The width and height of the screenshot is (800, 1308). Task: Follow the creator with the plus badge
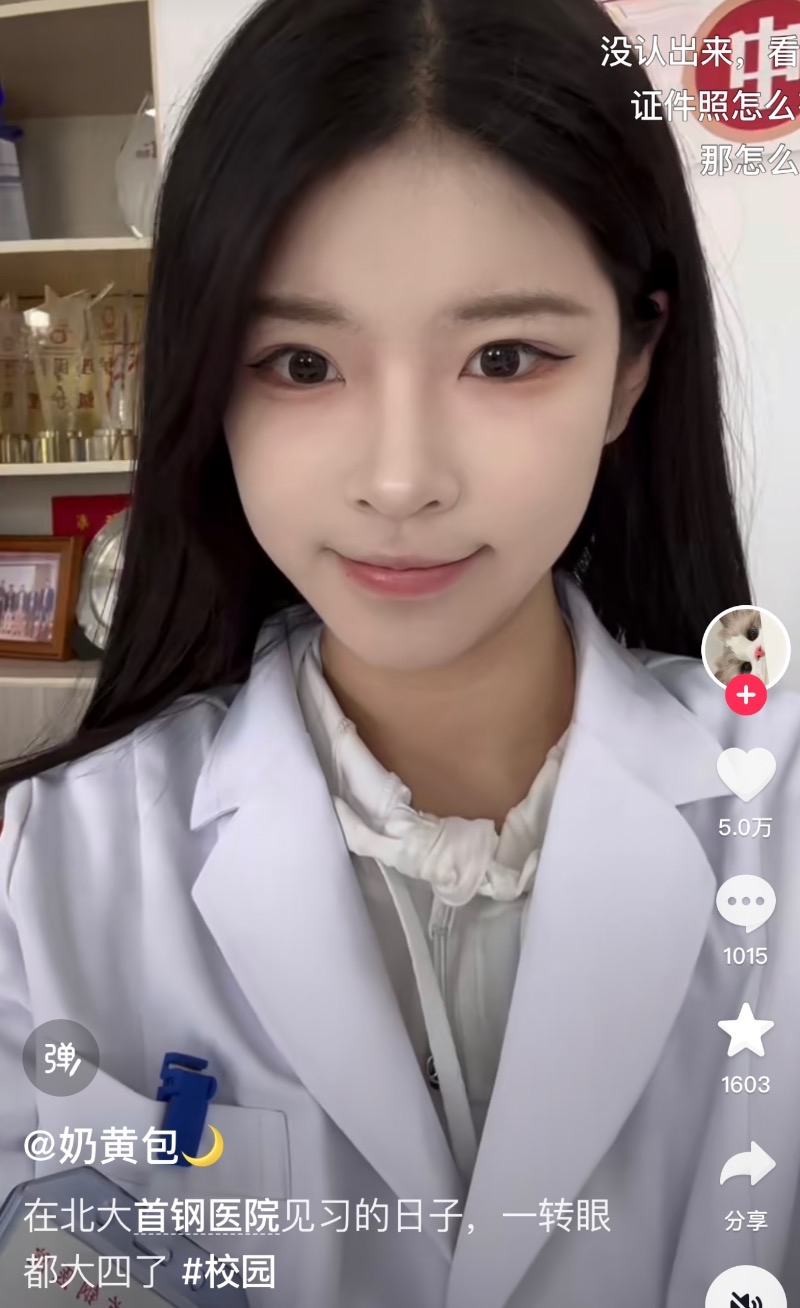(746, 694)
